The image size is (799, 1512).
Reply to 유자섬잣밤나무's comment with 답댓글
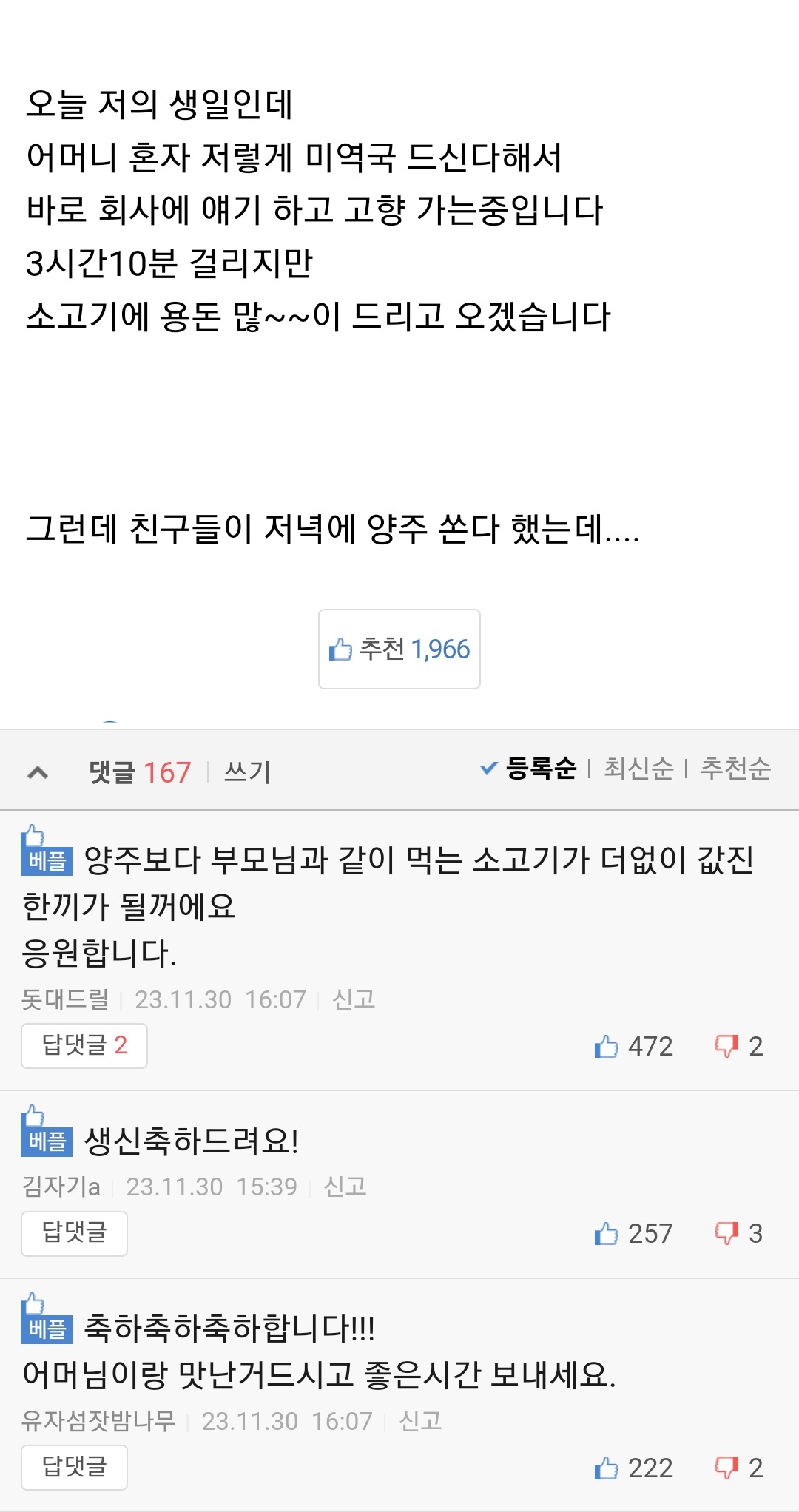pyautogui.click(x=74, y=1467)
